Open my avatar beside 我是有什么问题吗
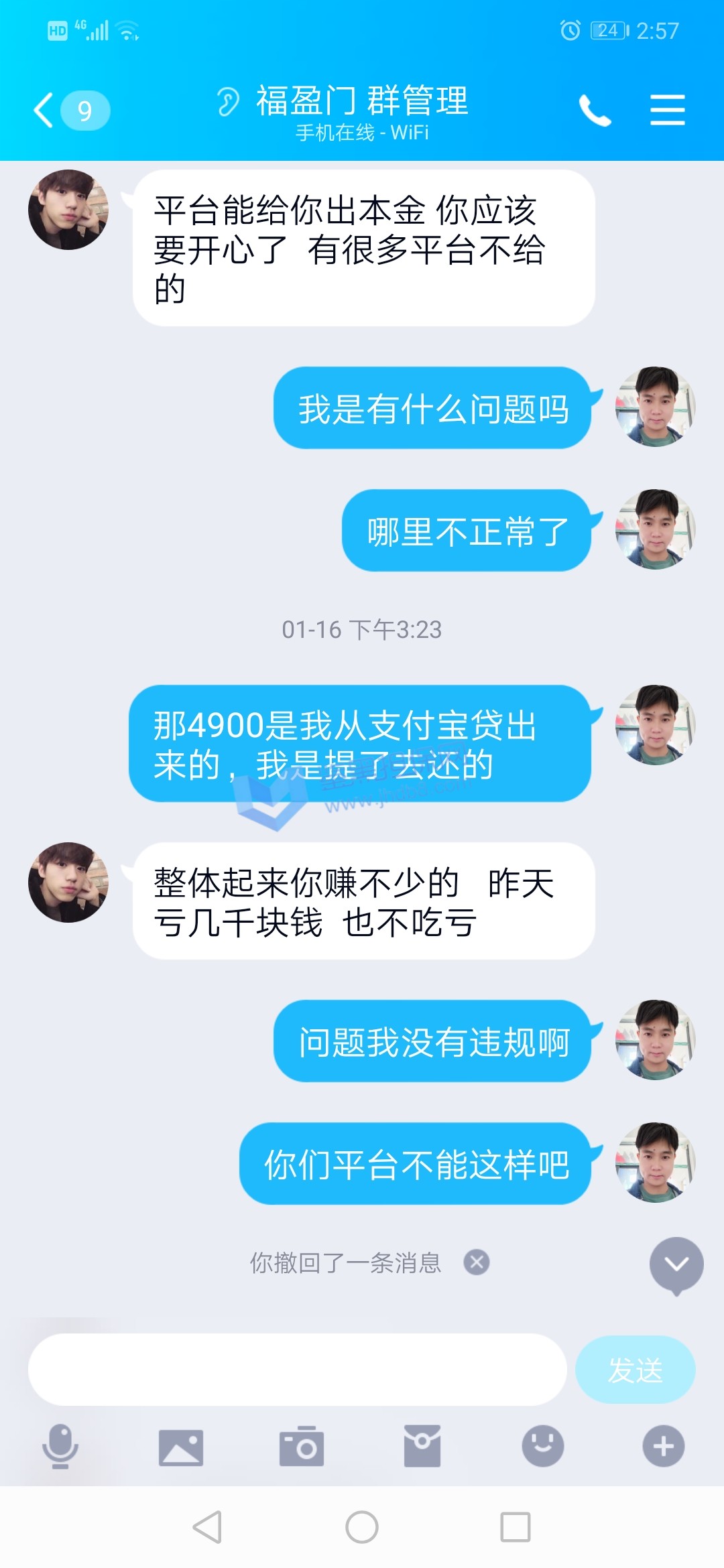 click(x=655, y=407)
